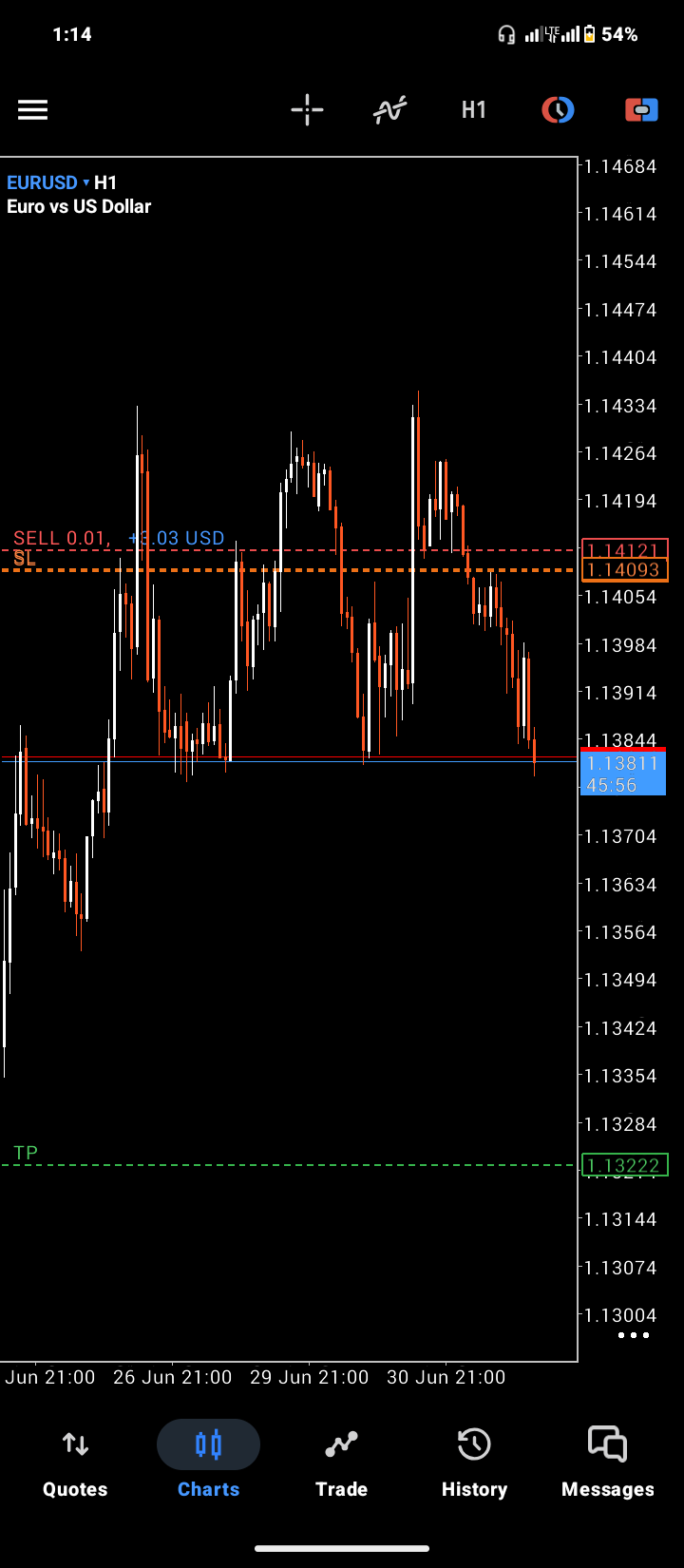Open the three-dot chart options

coord(634,1335)
